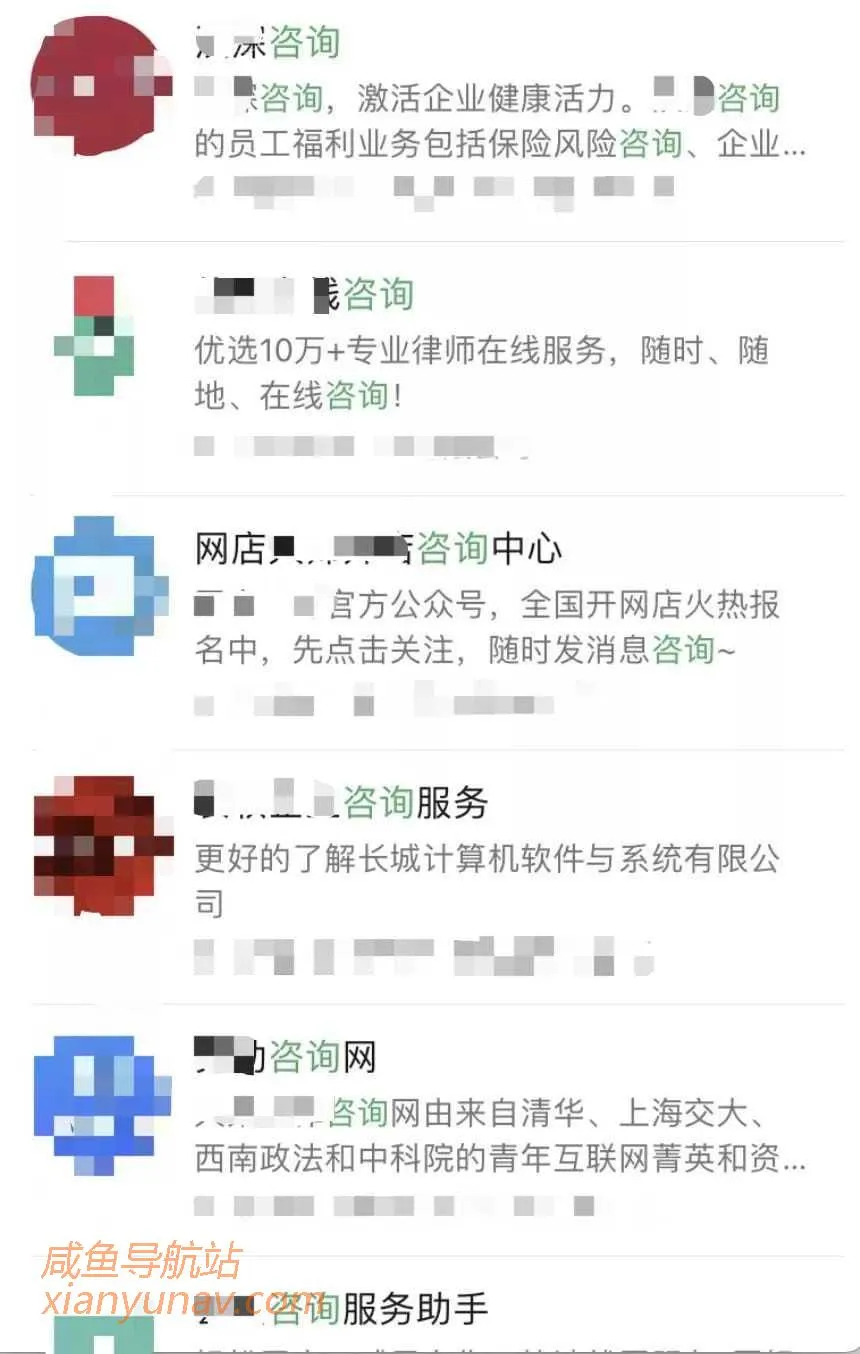Click the green 咨询 keyword in the first account title
The image size is (860, 1354).
[x=305, y=44]
